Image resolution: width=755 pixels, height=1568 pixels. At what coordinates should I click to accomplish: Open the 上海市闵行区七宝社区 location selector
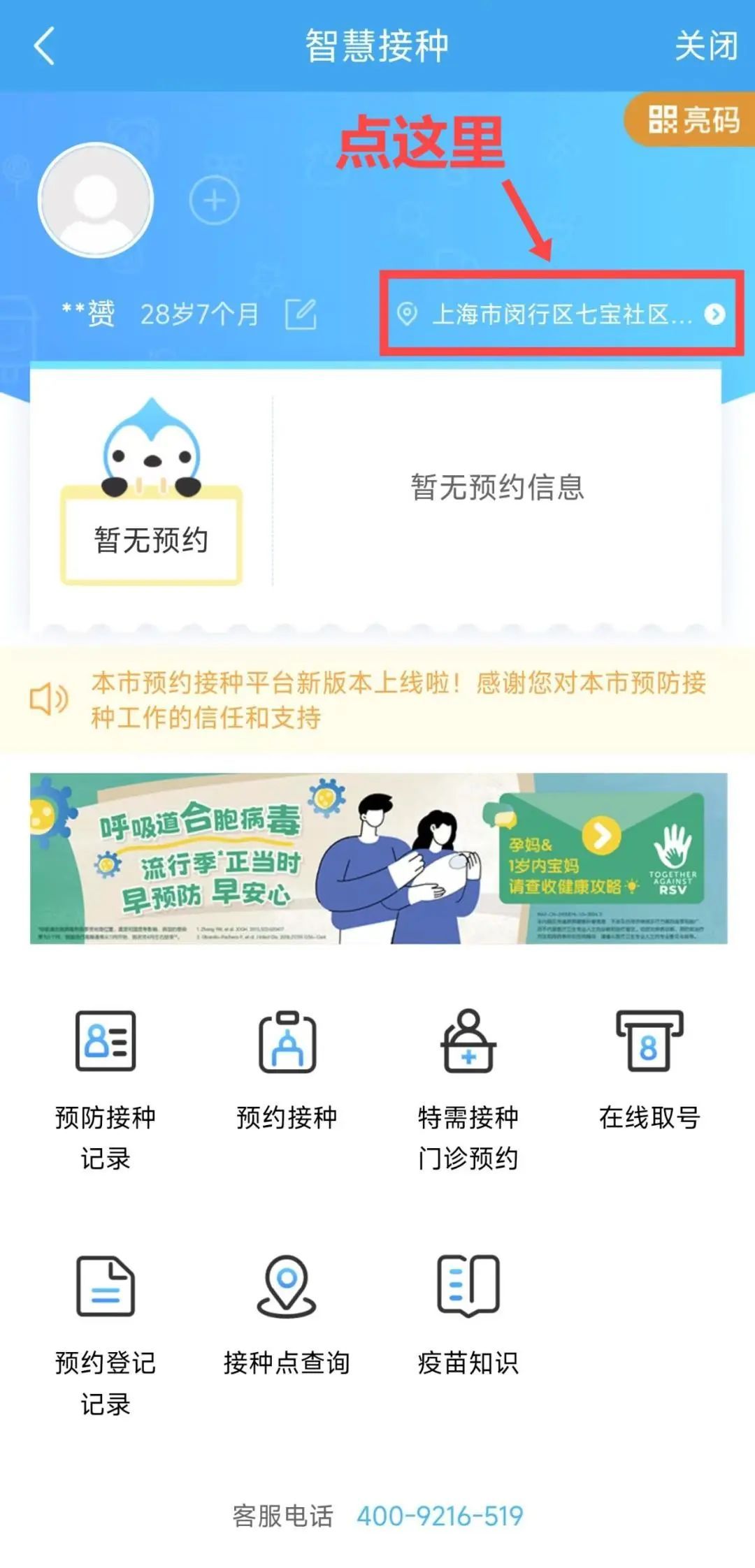tap(561, 314)
